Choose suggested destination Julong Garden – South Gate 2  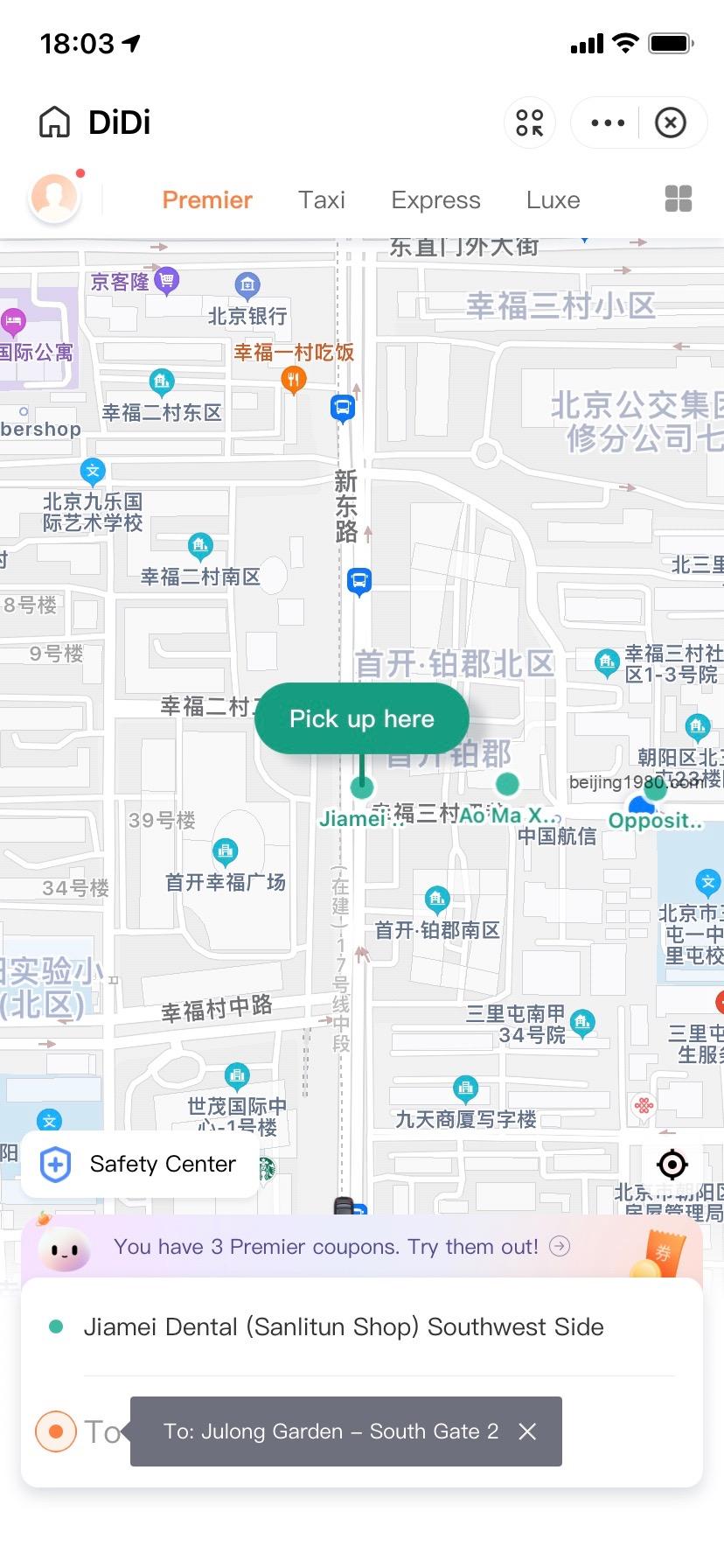point(331,1431)
